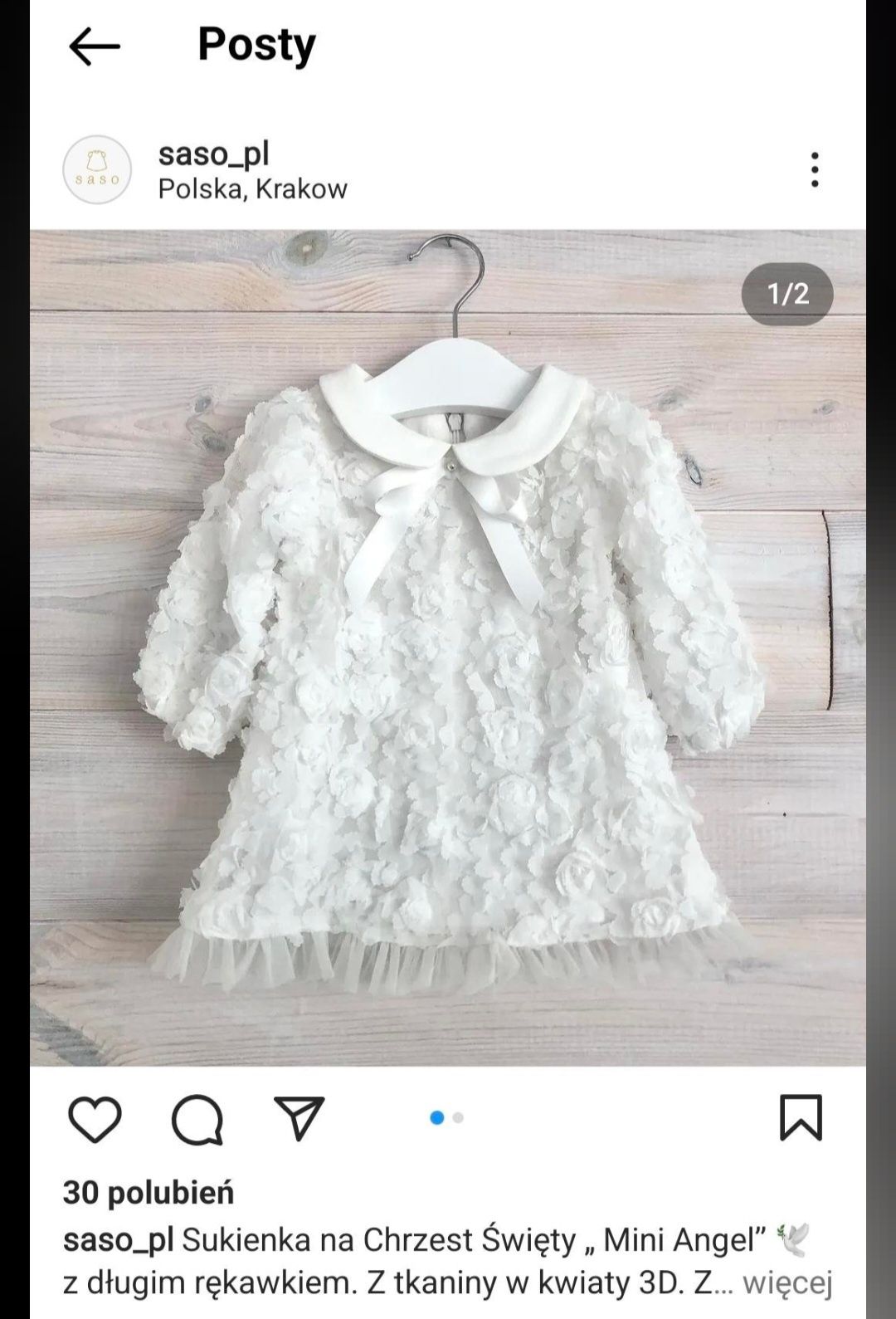This screenshot has height=1319, width=896.
Task: Open the white dress photo
Action: [448, 647]
